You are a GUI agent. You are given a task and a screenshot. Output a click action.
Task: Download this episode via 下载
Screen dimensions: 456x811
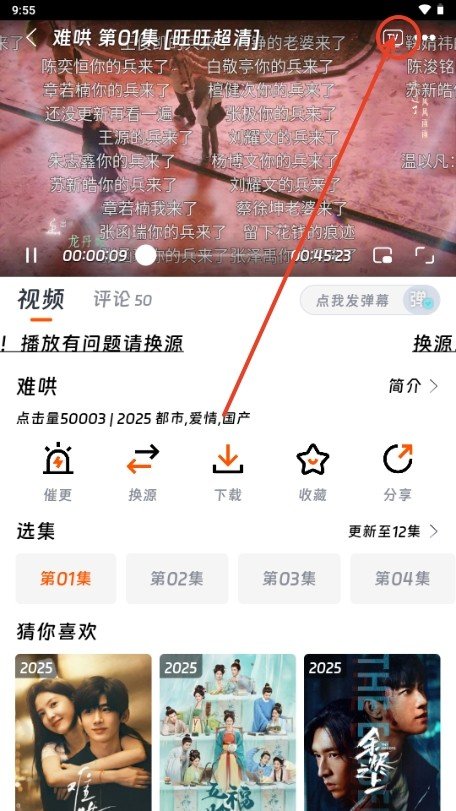[x=227, y=472]
